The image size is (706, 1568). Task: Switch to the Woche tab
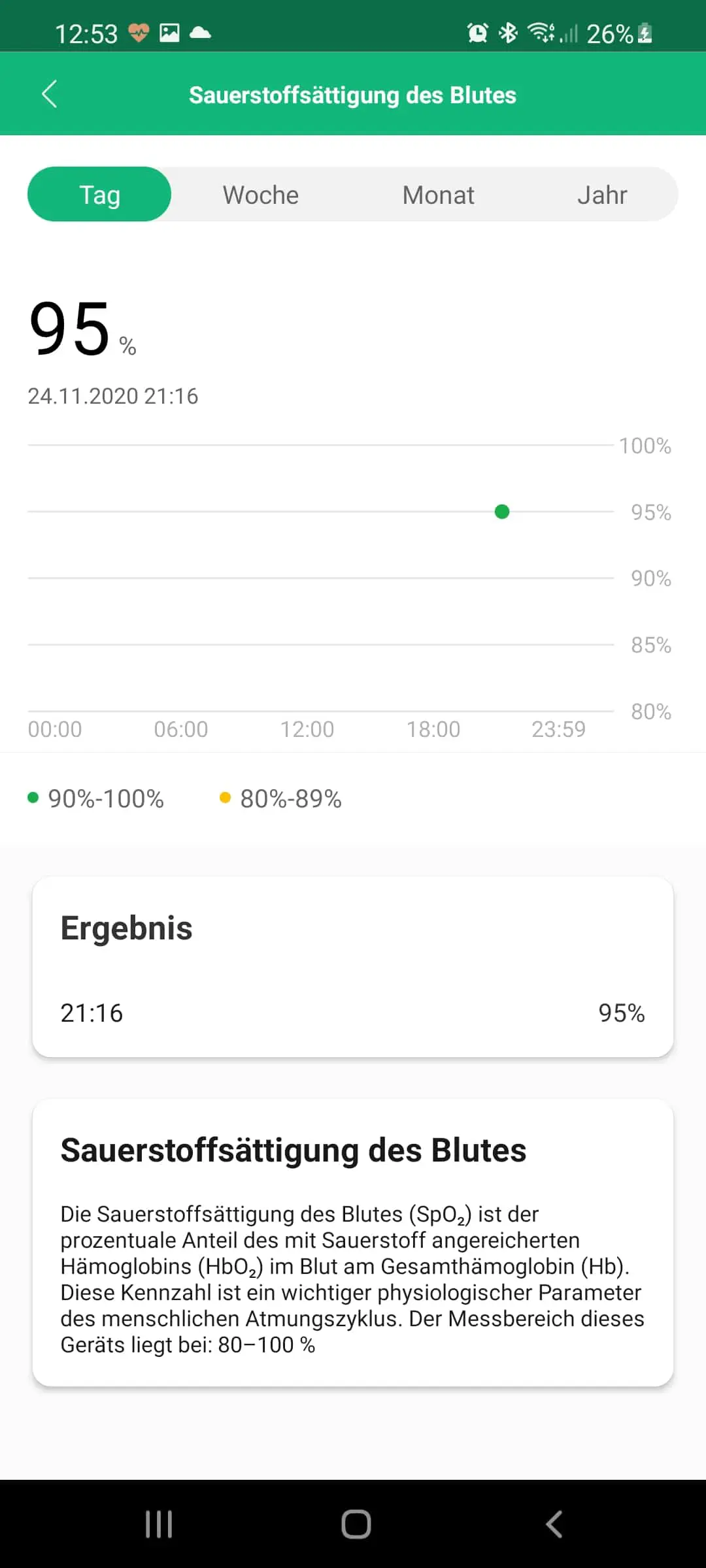tap(261, 195)
